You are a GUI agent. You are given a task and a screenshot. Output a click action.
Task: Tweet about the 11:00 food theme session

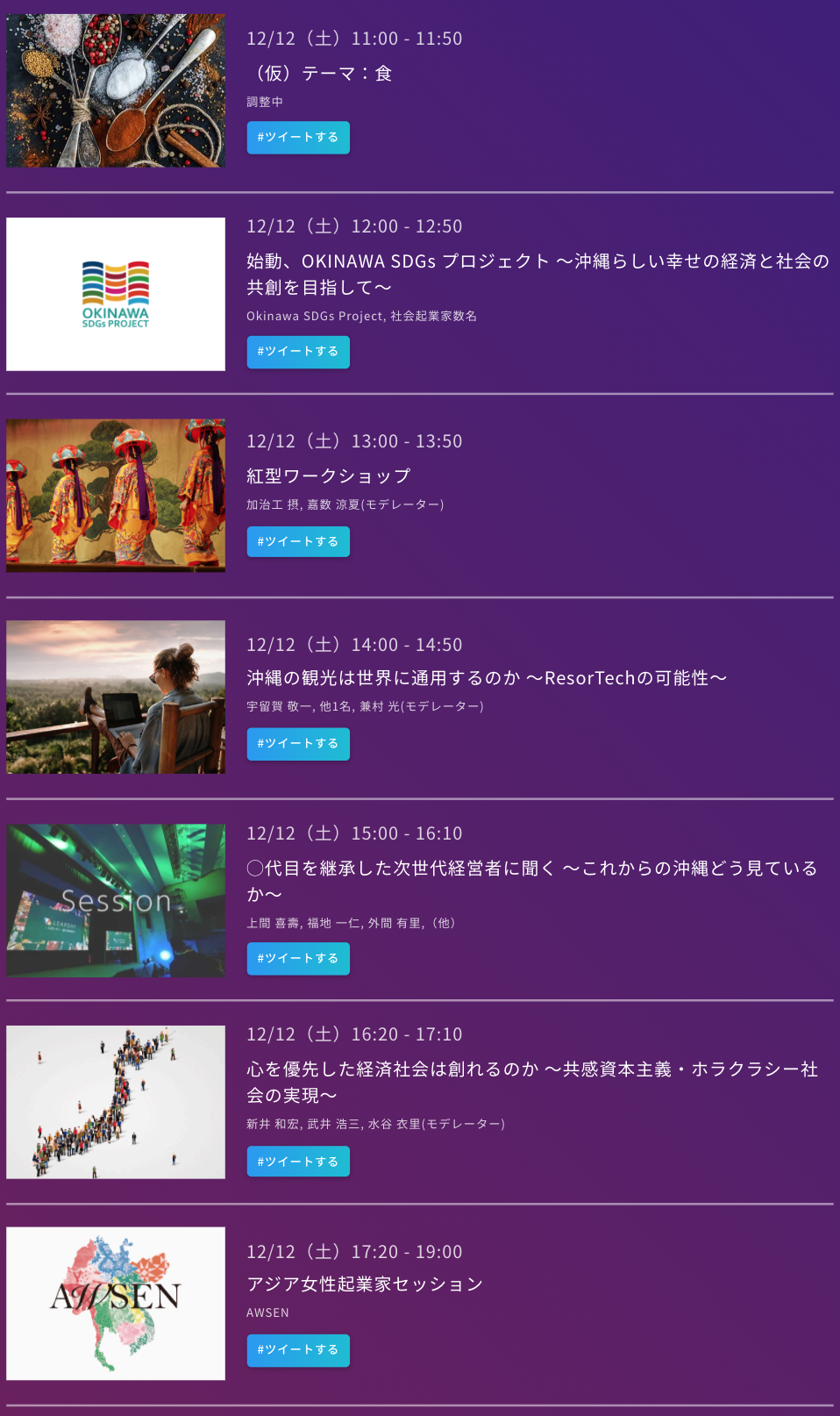tap(298, 138)
